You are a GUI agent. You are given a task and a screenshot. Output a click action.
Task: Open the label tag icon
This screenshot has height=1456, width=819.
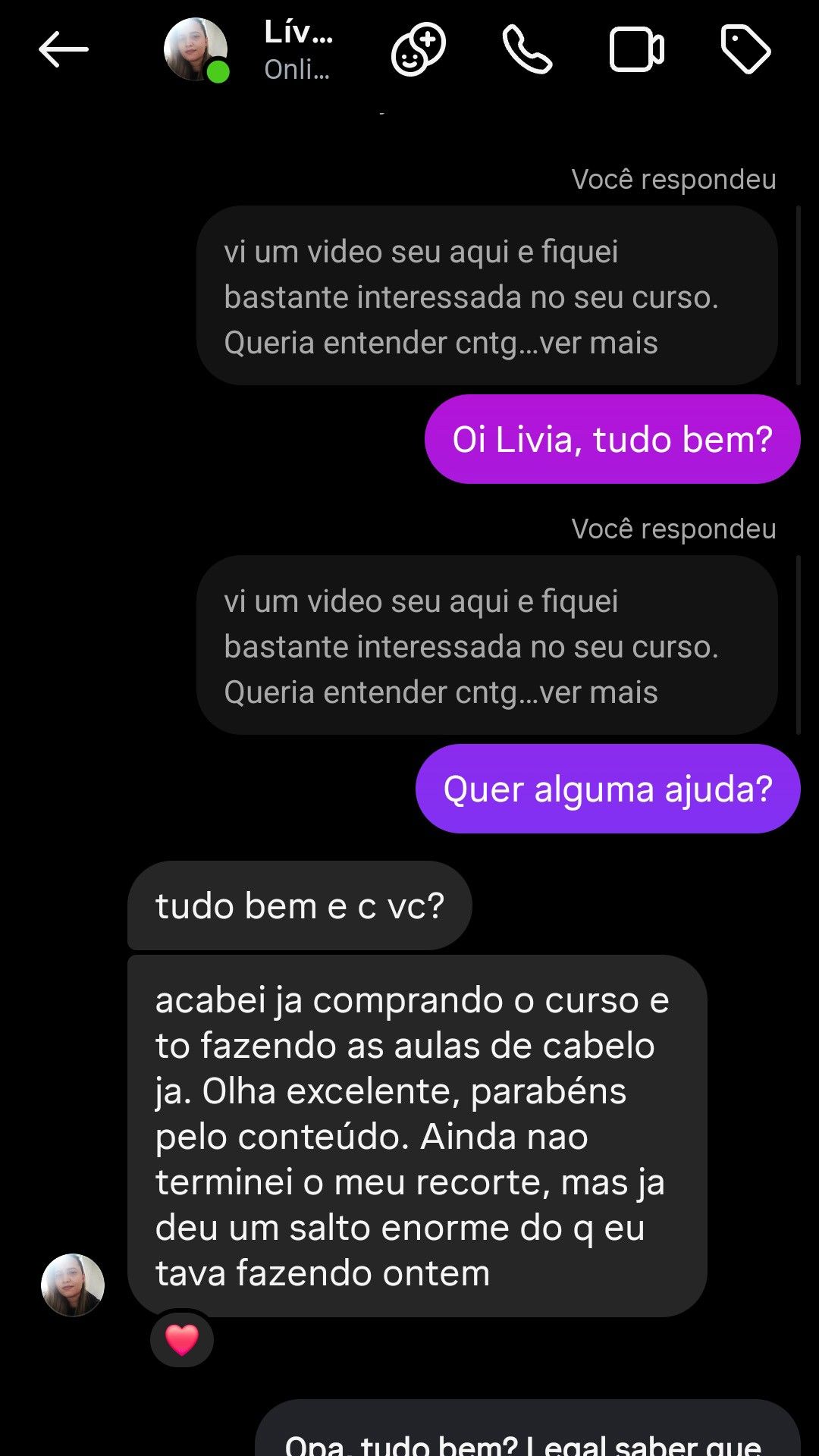coord(745,50)
